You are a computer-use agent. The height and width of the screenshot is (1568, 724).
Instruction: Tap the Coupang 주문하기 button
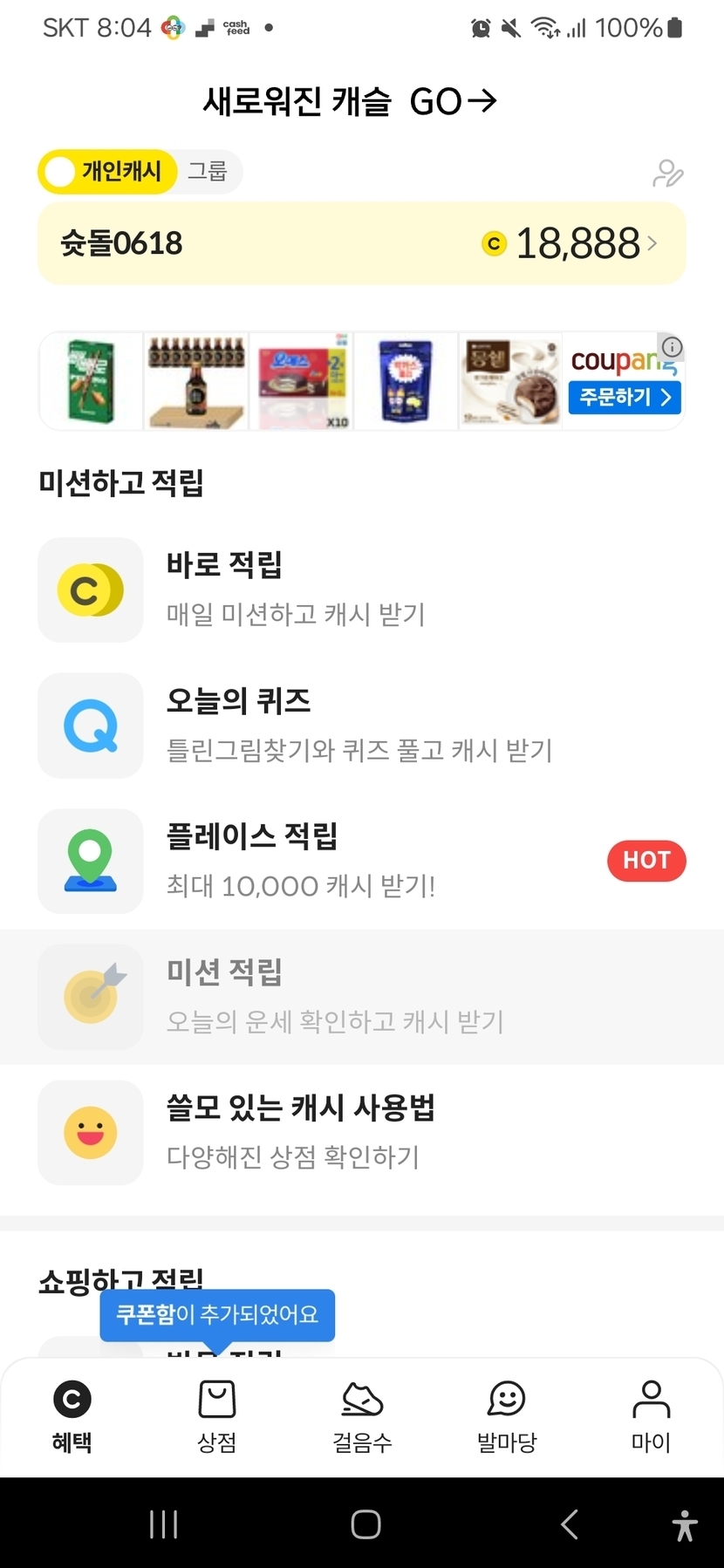[624, 397]
